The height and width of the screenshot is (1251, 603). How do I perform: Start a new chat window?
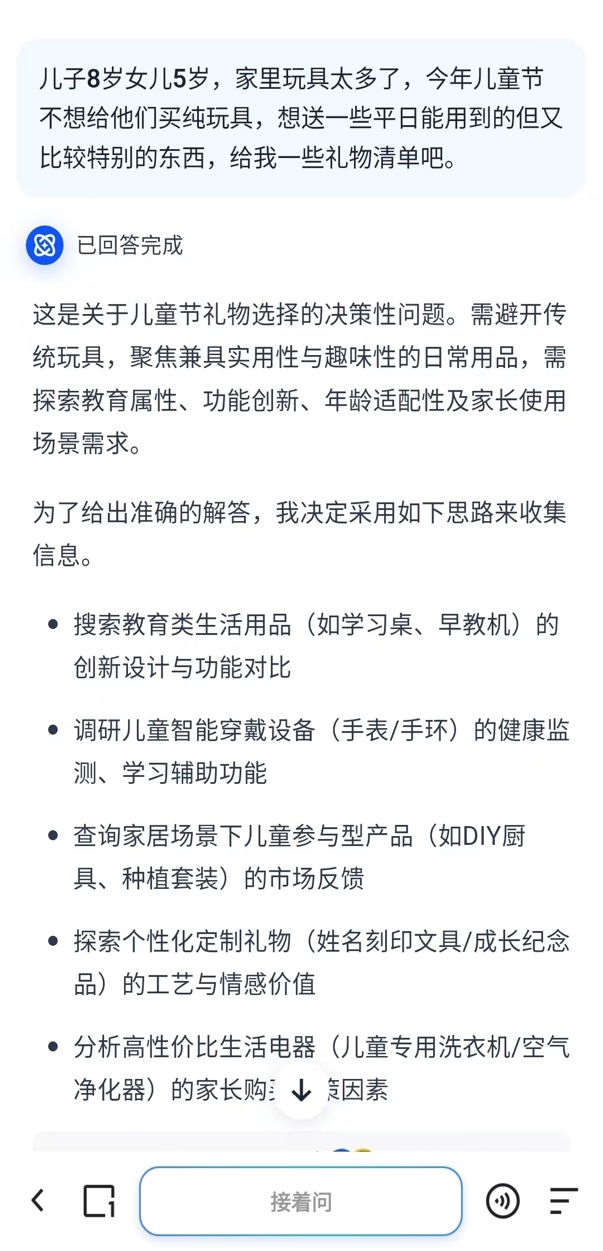coord(99,1200)
